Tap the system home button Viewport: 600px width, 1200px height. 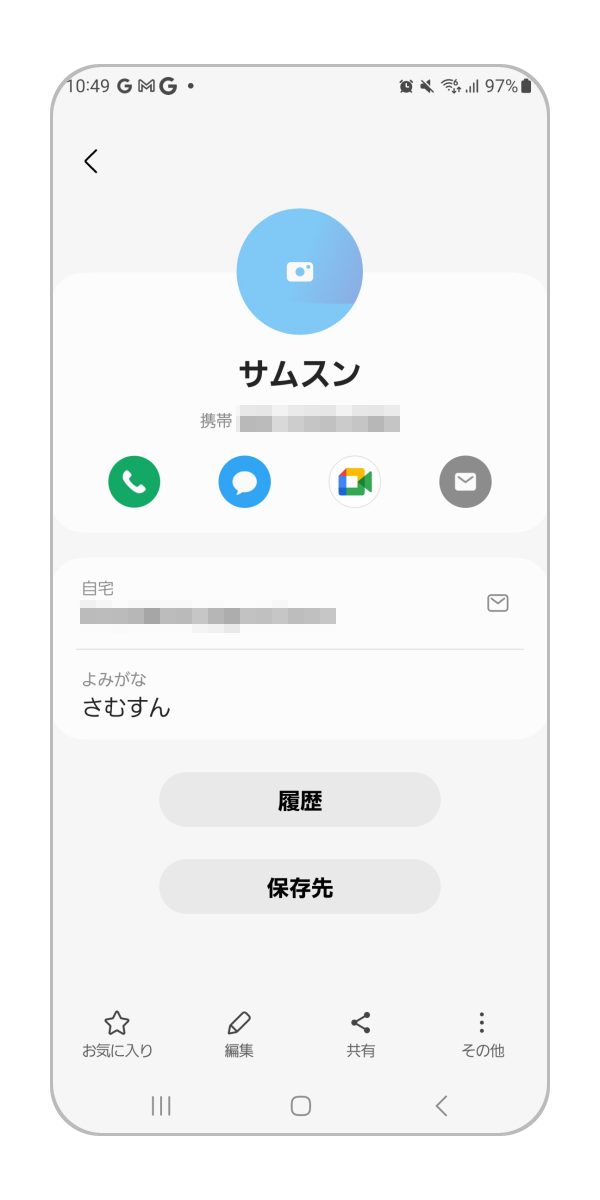point(300,1105)
